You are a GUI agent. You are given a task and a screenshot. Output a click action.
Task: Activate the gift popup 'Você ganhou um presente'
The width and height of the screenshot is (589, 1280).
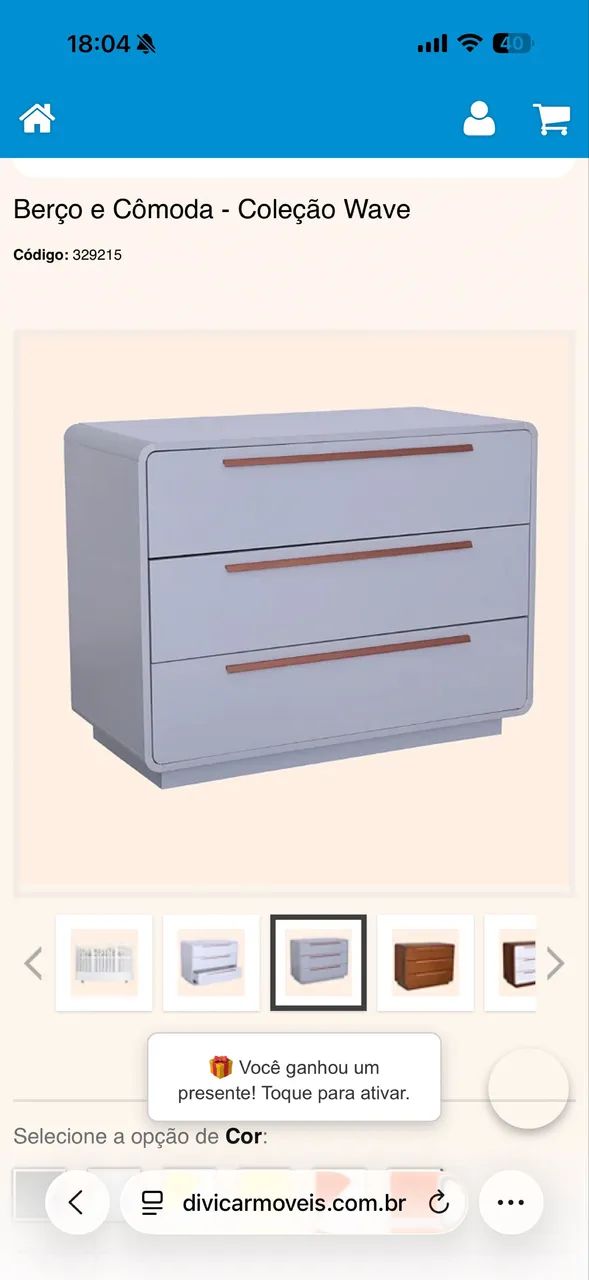pyautogui.click(x=294, y=1079)
